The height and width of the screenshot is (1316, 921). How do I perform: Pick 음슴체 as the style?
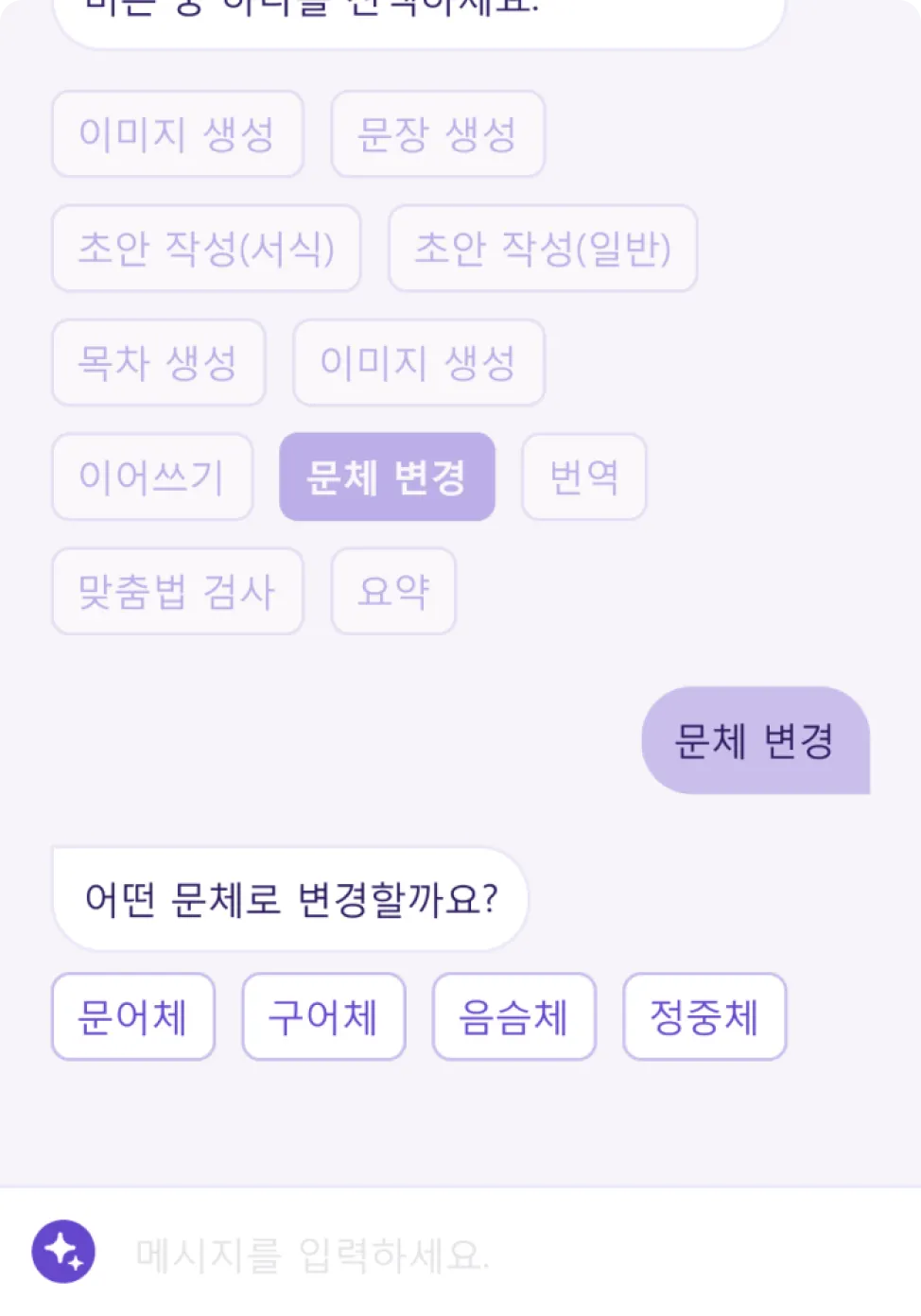(513, 1017)
